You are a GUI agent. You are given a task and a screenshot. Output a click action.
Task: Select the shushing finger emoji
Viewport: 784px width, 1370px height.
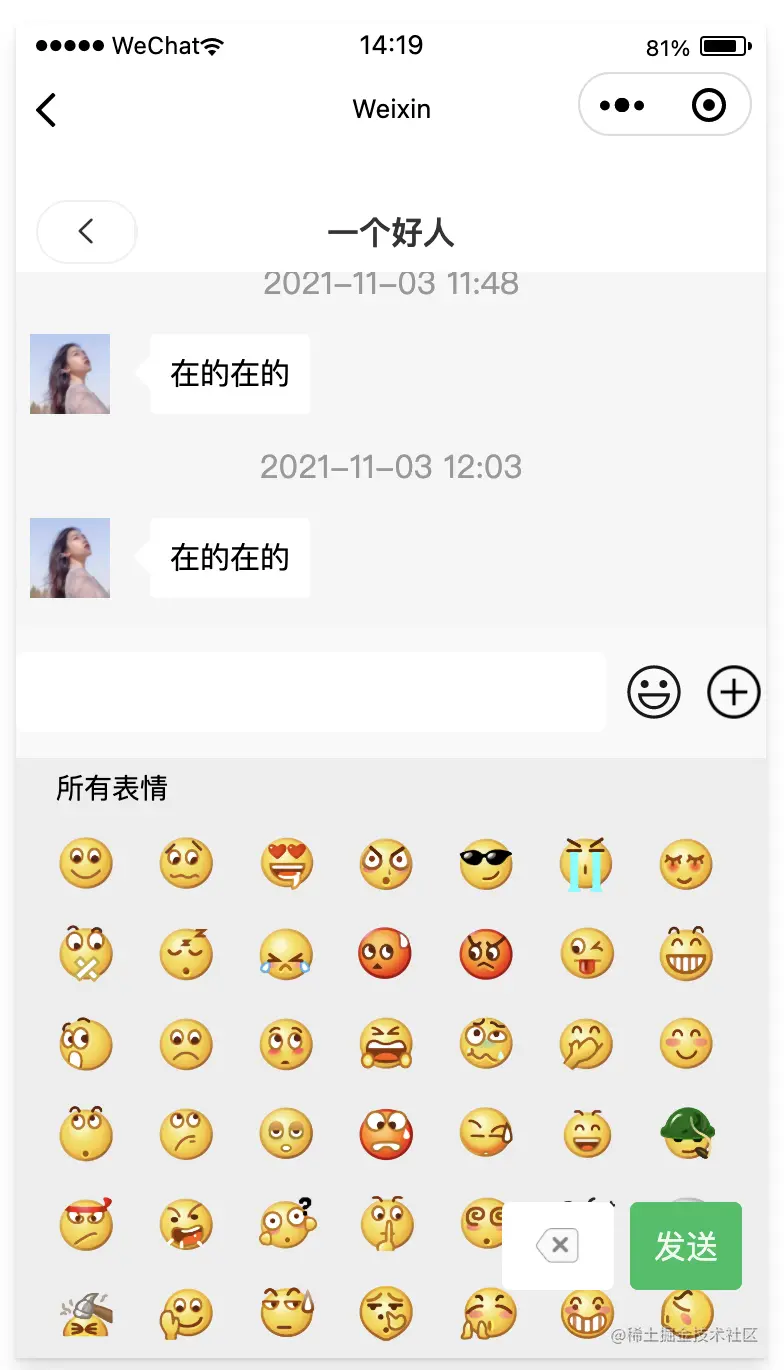click(386, 1224)
